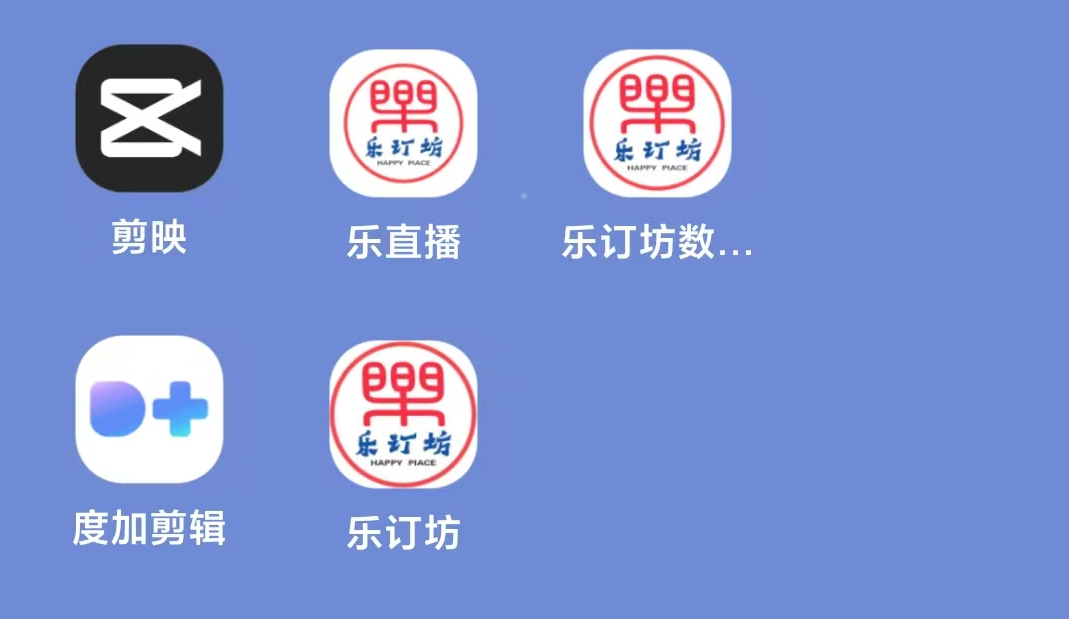The image size is (1069, 619).
Task: Launch the 乐直播 app
Action: click(403, 123)
